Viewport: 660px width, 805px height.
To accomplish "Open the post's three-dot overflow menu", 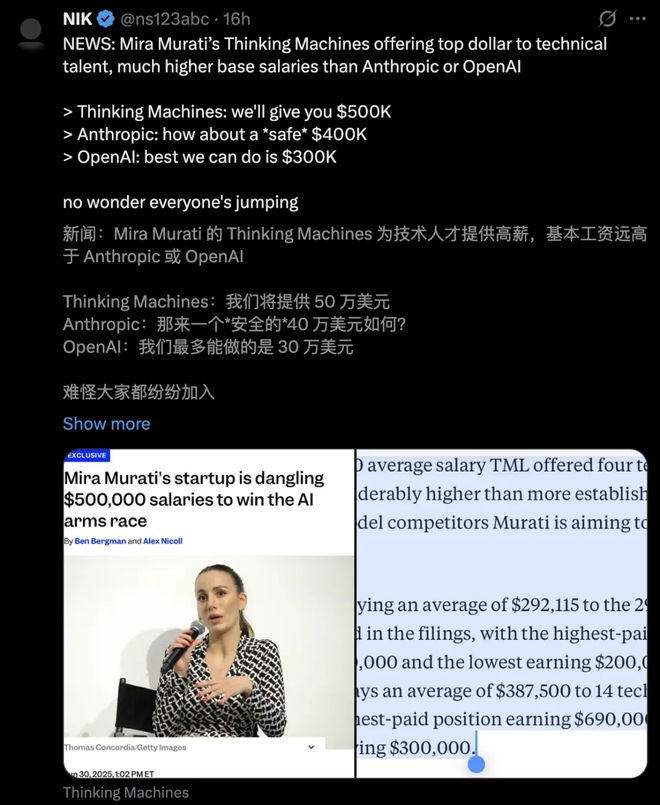I will tap(637, 19).
